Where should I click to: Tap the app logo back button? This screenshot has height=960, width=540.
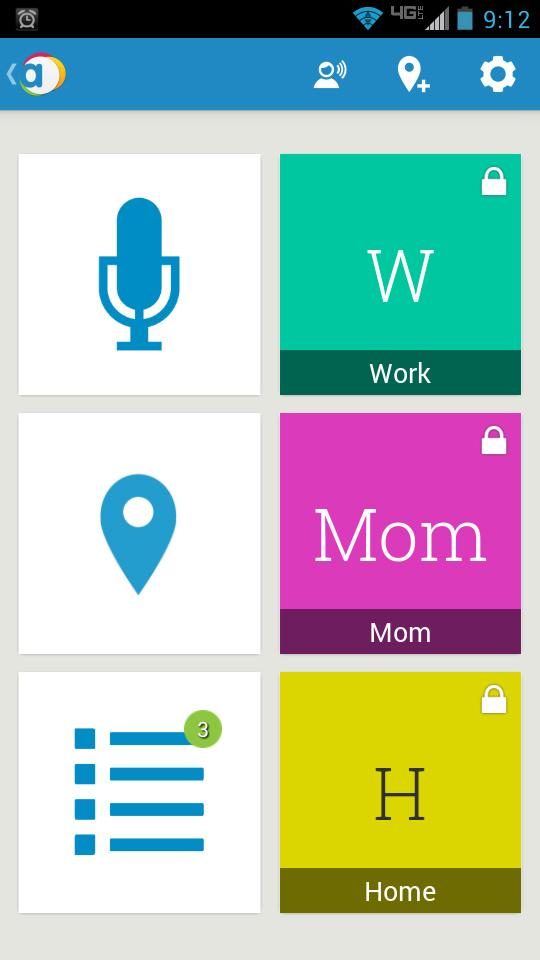tap(36, 74)
